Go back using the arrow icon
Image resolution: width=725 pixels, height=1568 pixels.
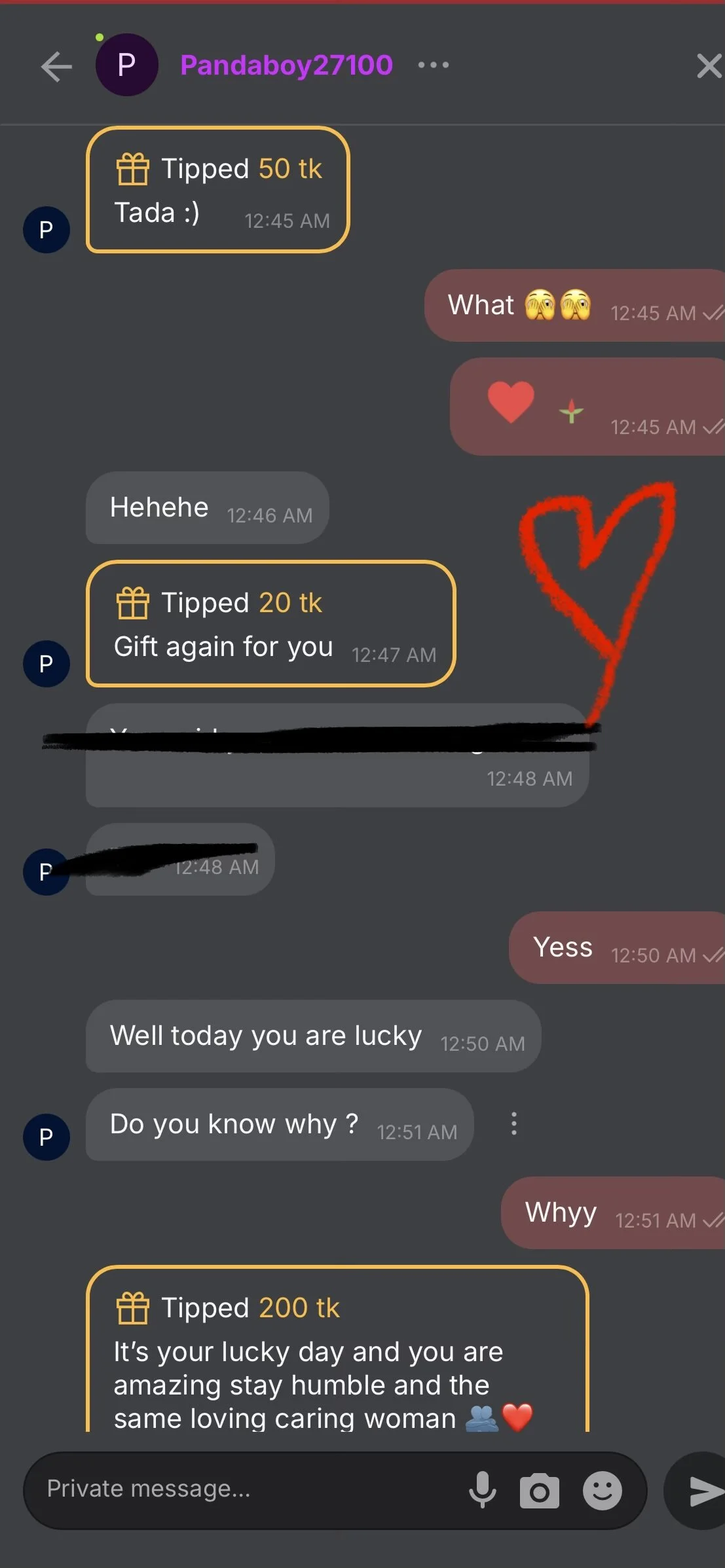click(56, 66)
